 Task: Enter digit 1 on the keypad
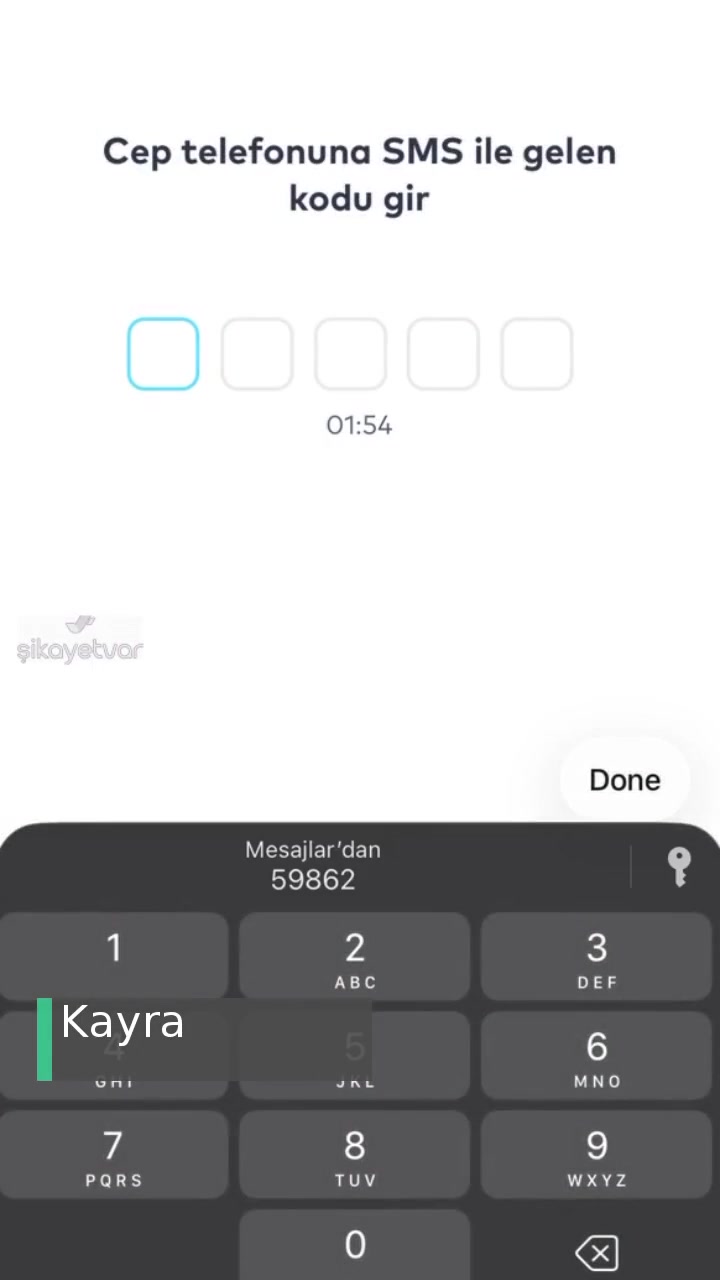114,957
